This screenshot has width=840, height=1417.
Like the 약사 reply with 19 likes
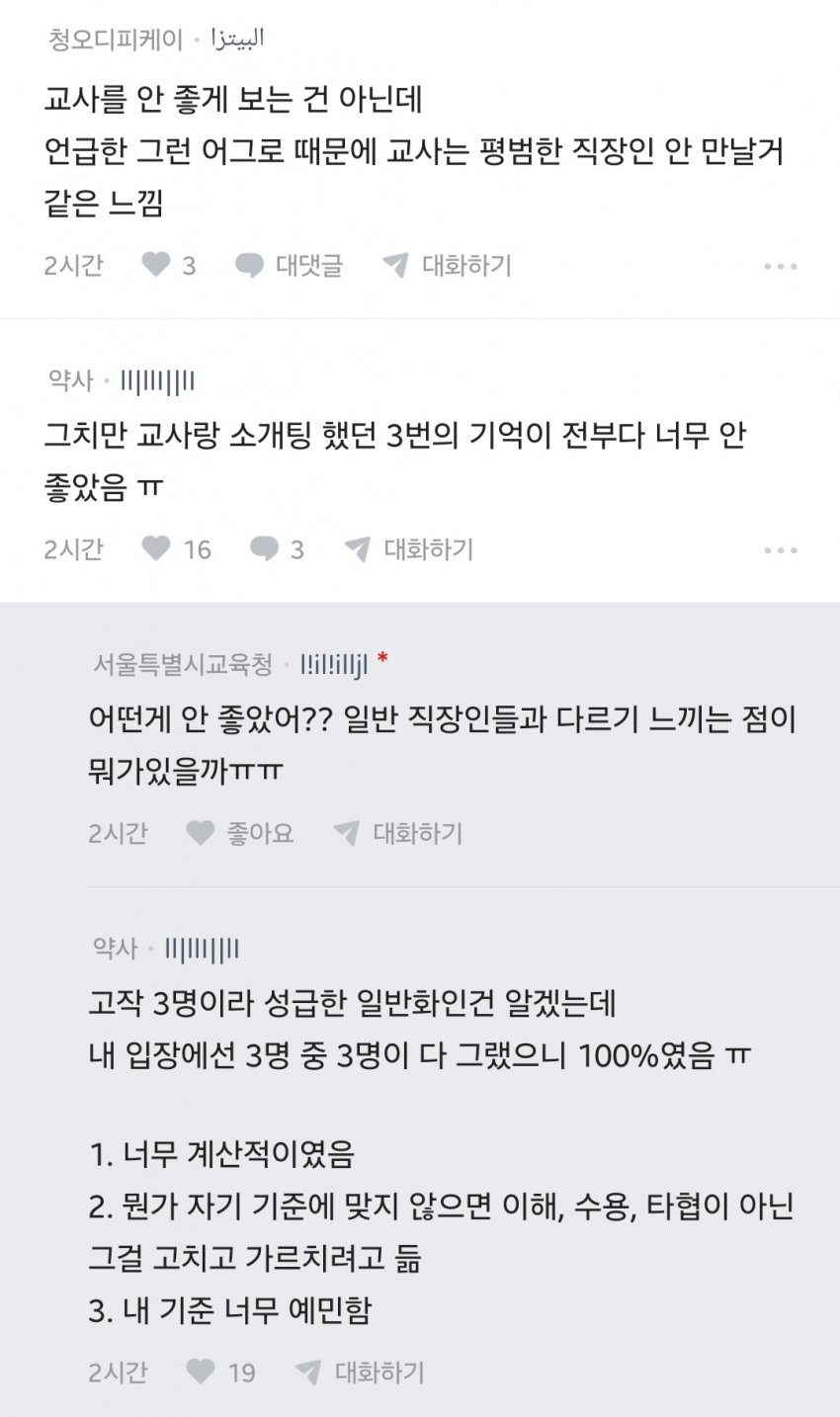(201, 1372)
